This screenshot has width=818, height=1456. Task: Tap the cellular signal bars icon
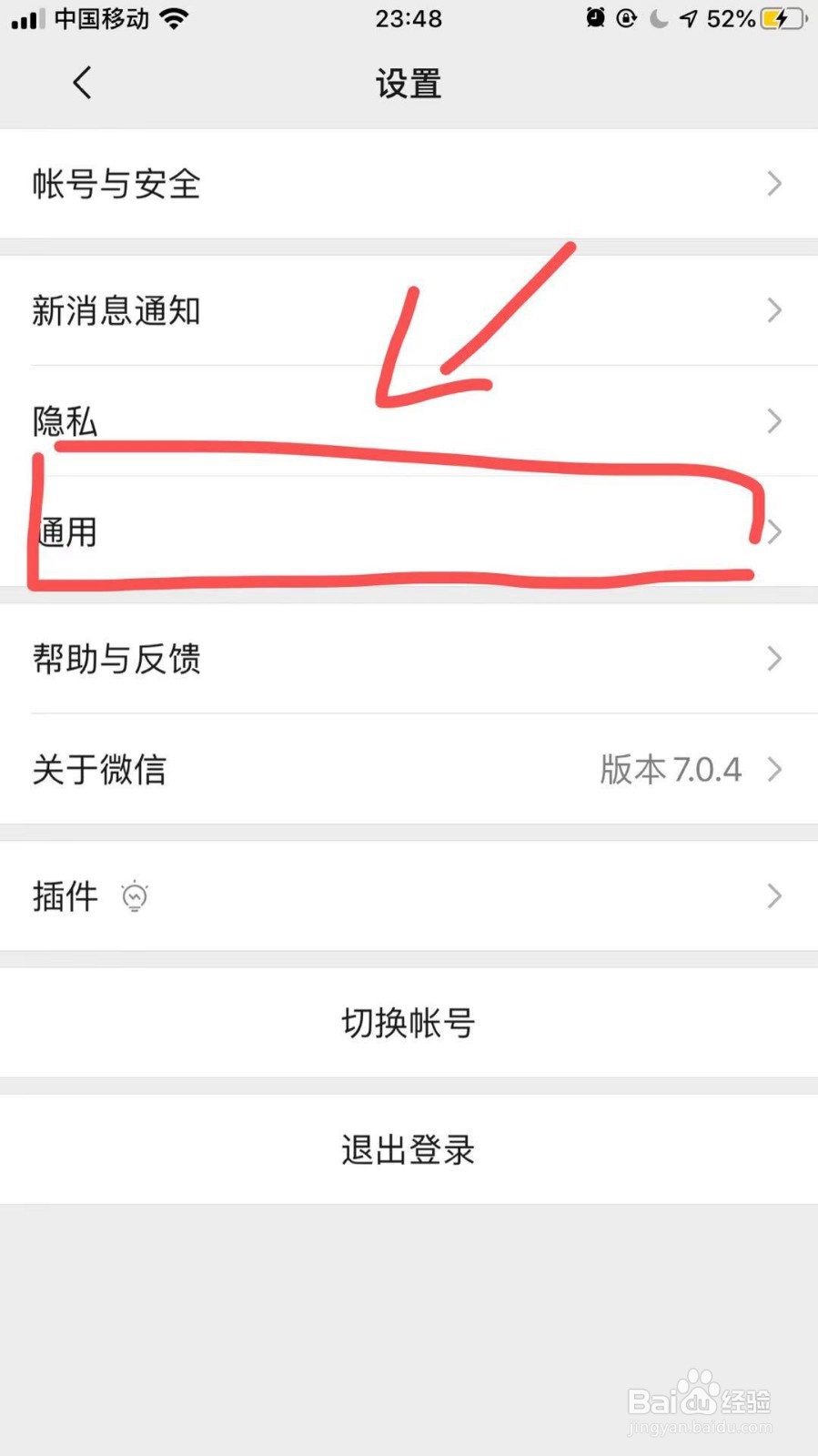tap(25, 18)
